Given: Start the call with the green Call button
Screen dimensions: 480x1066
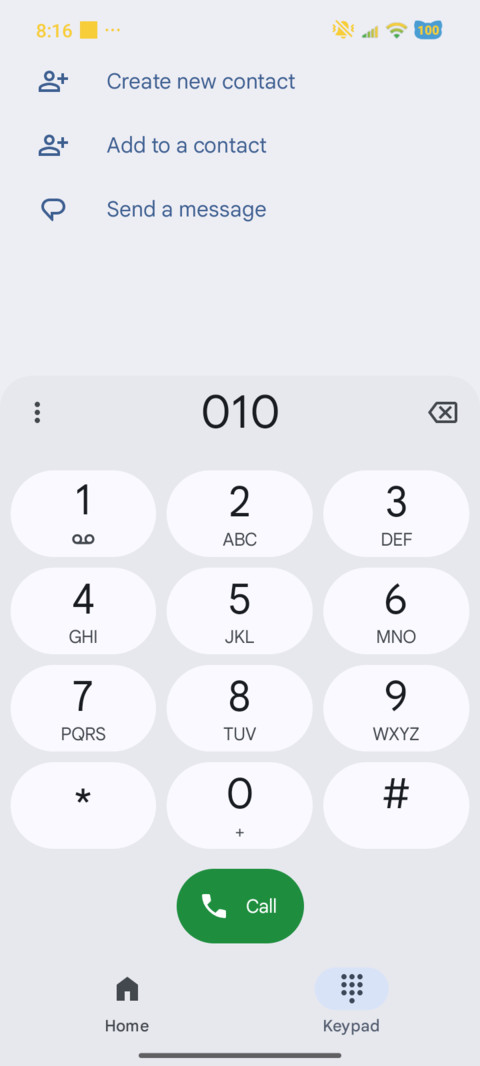Looking at the screenshot, I should pos(240,906).
